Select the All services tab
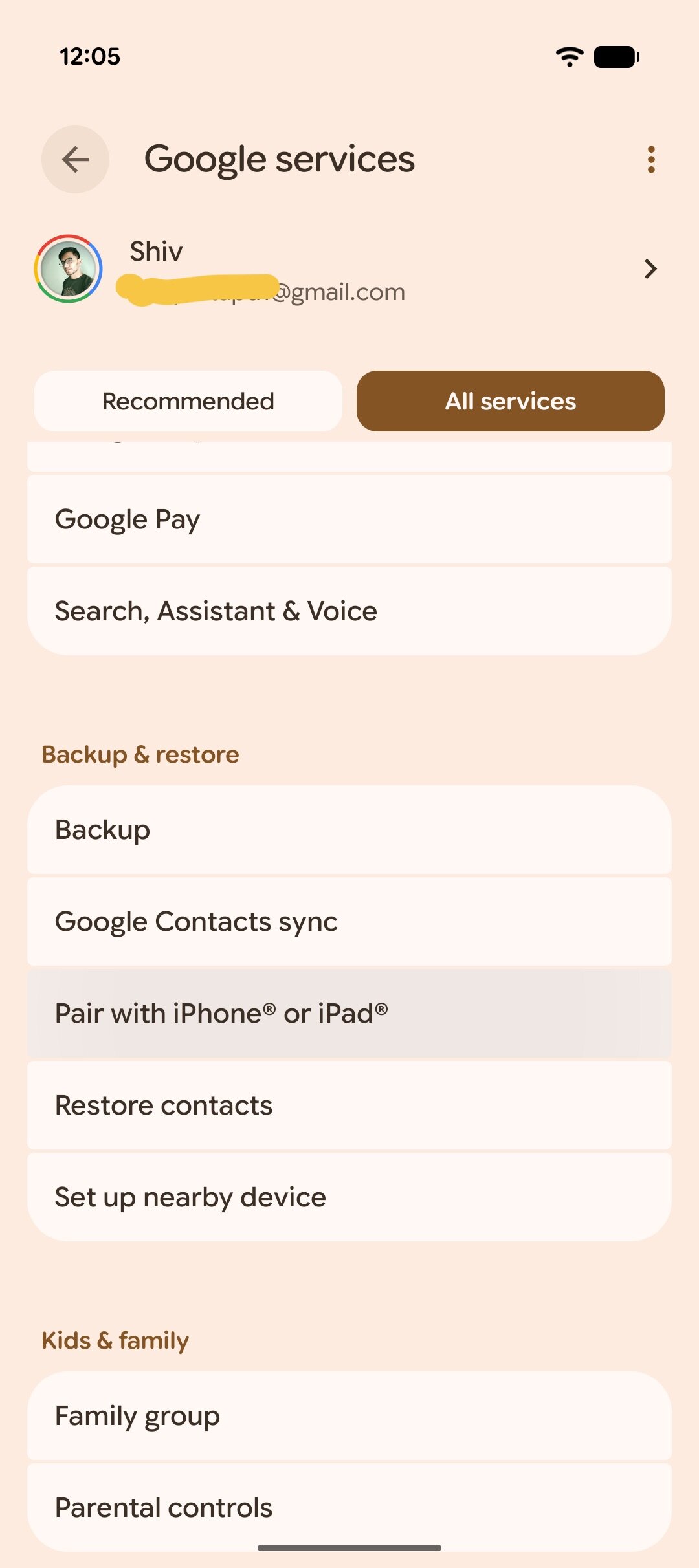Screen dimensions: 699x1568 (x=511, y=401)
